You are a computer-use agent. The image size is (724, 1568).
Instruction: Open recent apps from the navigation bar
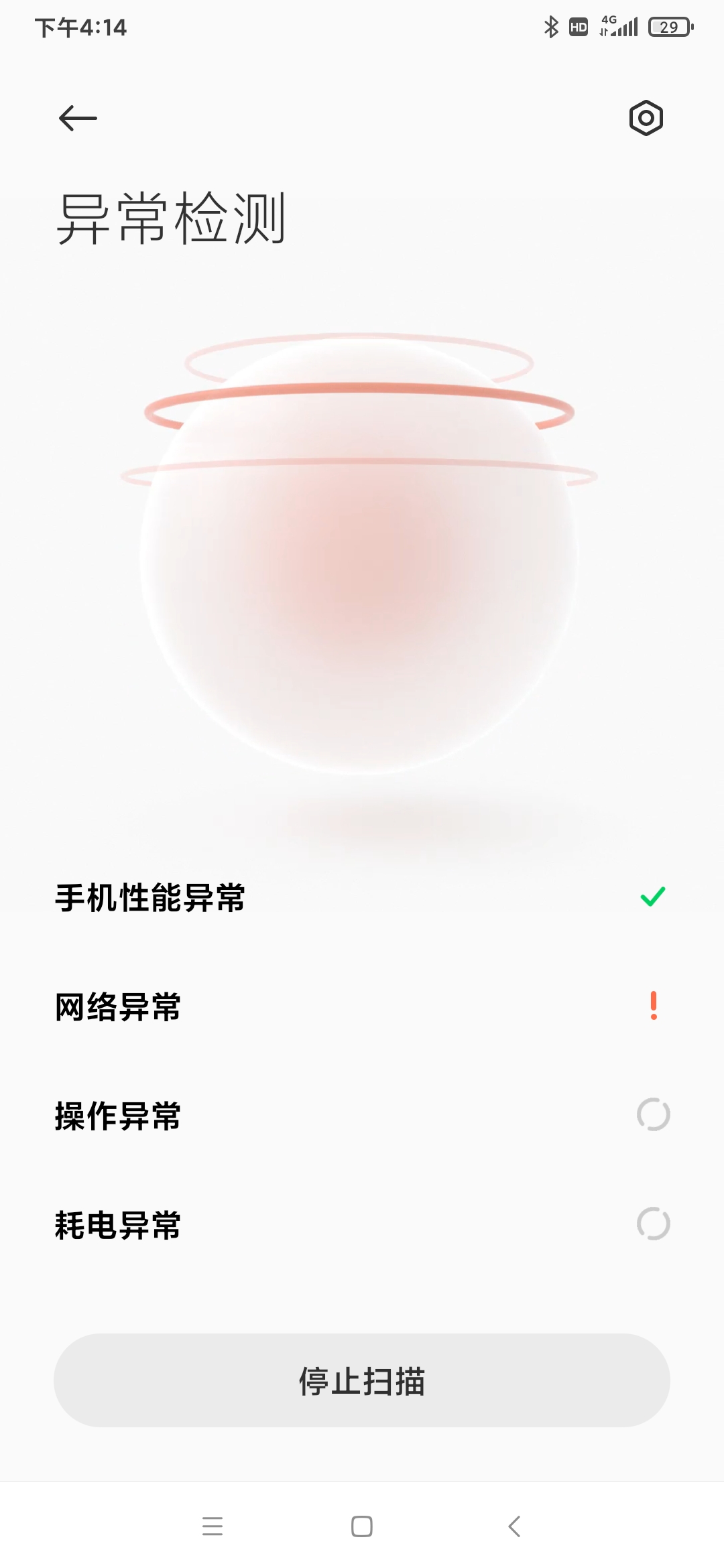coord(212,1527)
